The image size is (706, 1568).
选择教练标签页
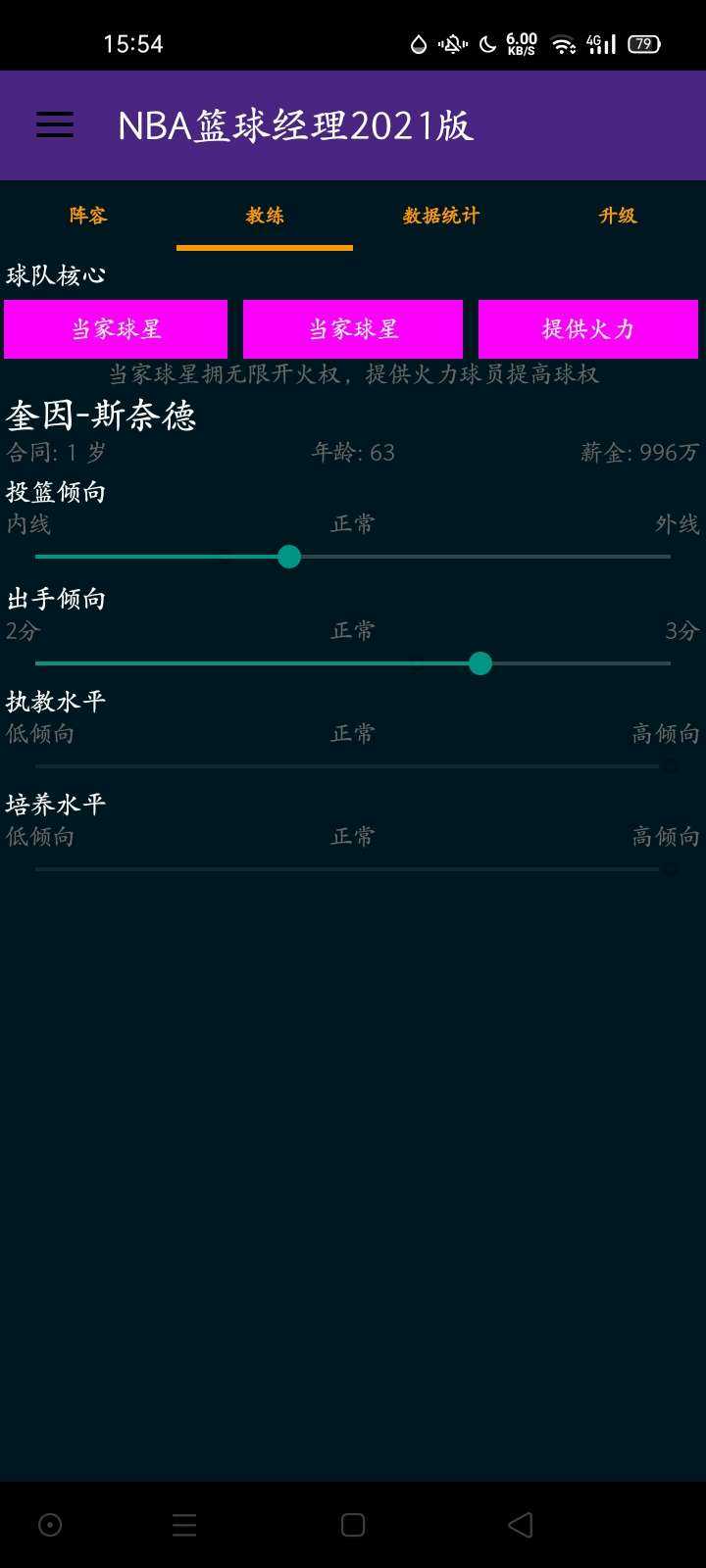pos(264,216)
